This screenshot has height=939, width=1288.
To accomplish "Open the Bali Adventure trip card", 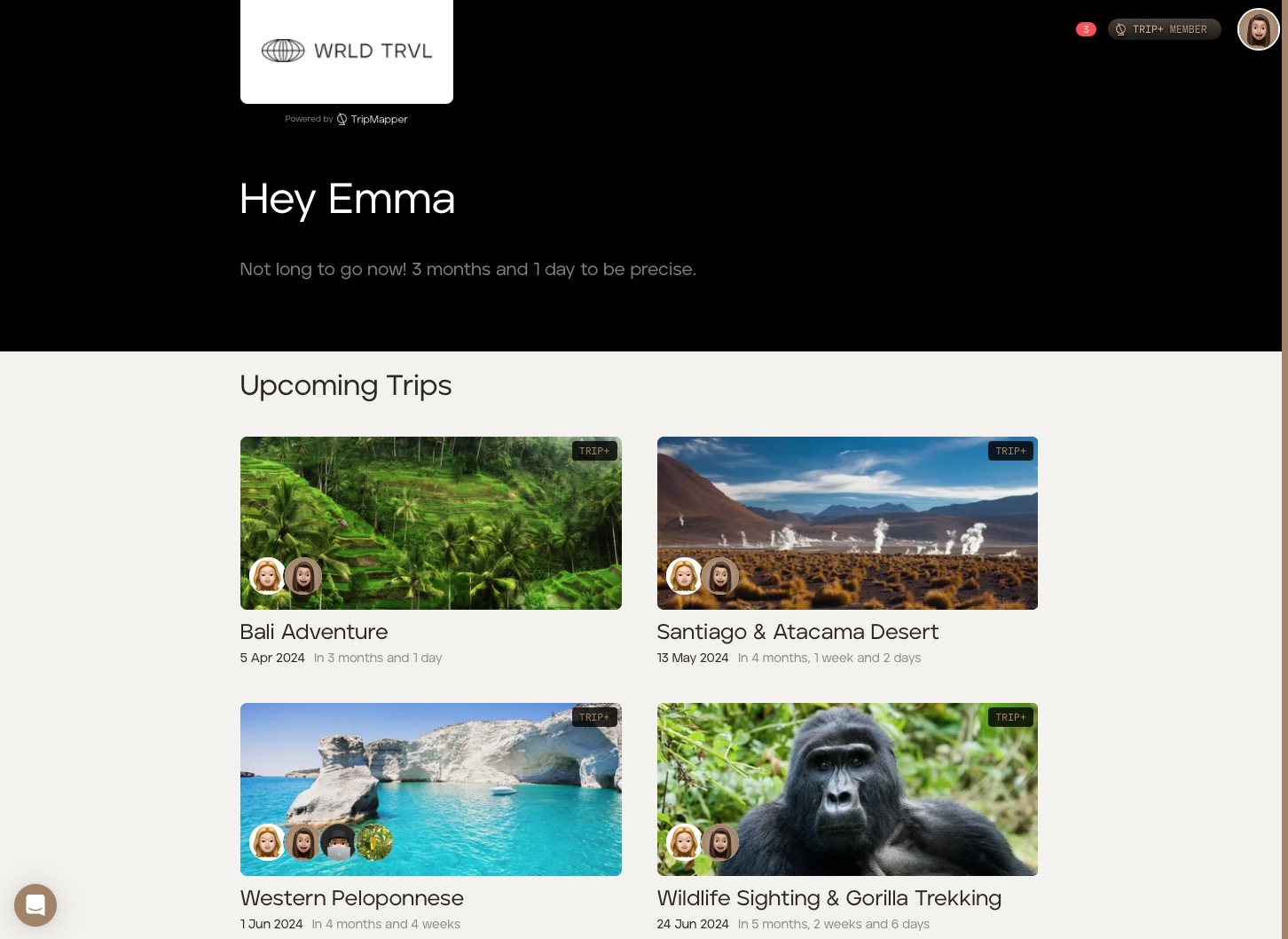I will [x=430, y=524].
